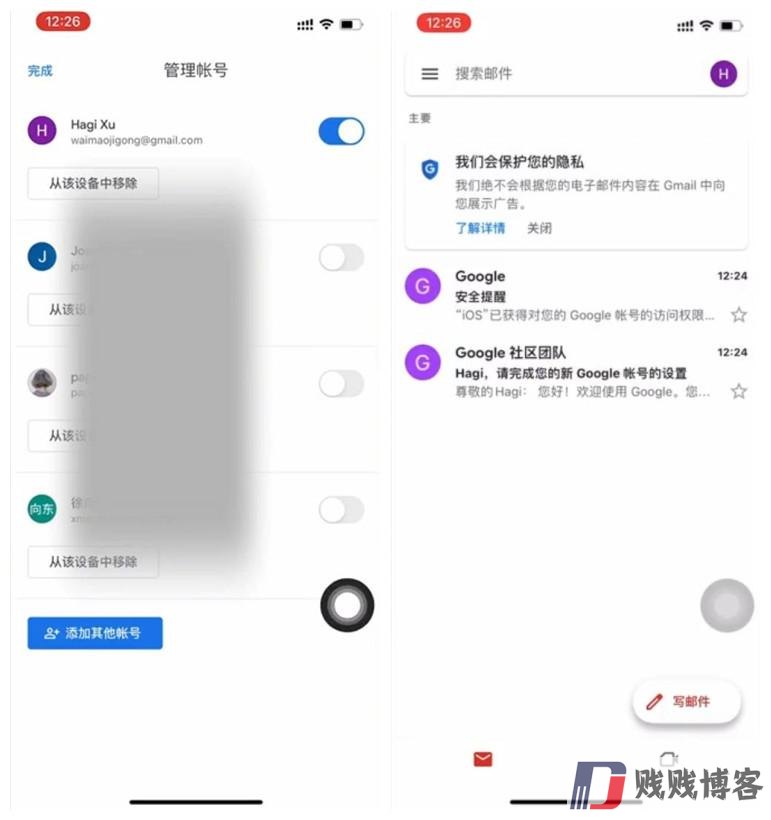Tap Done to finish managing accounts

click(x=40, y=71)
